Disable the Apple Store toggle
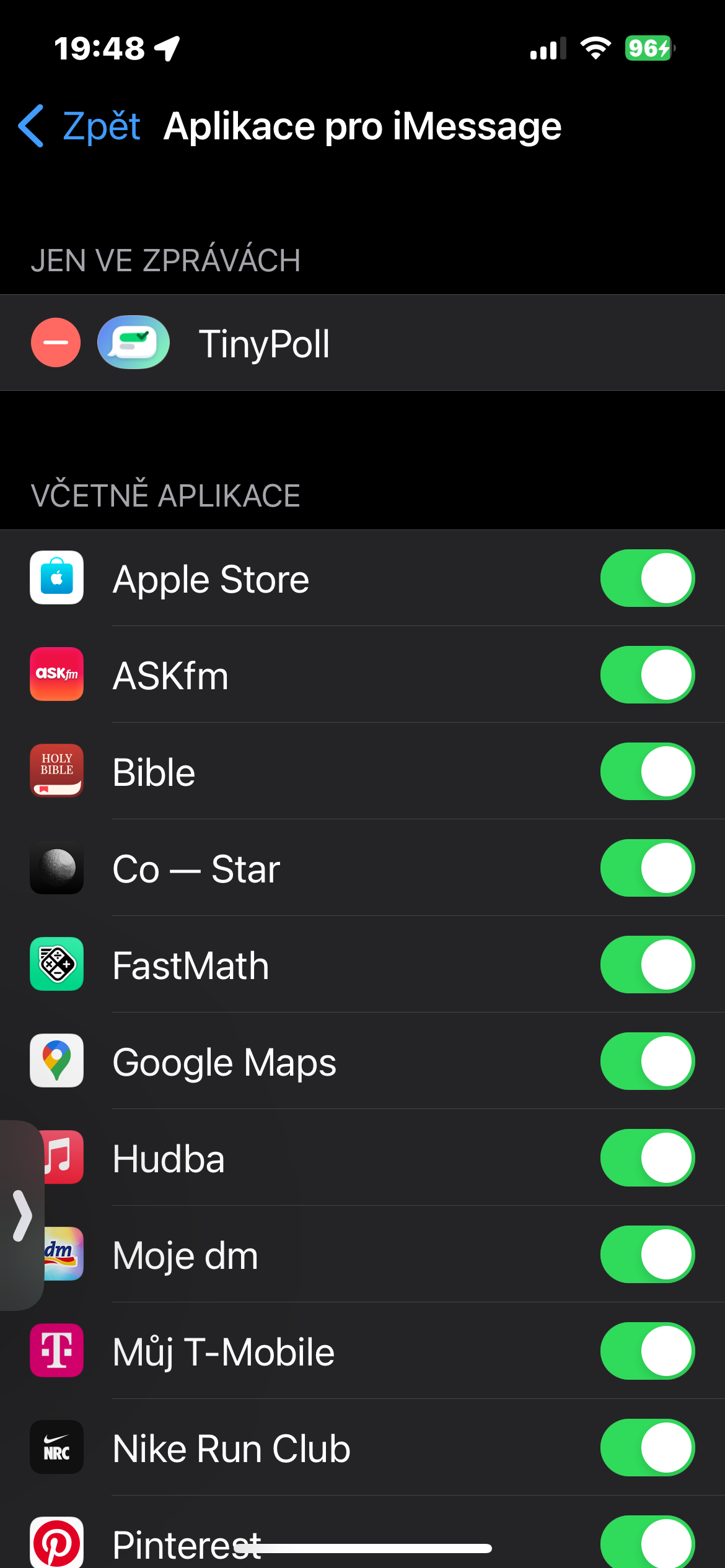Image resolution: width=725 pixels, height=1568 pixels. point(647,578)
